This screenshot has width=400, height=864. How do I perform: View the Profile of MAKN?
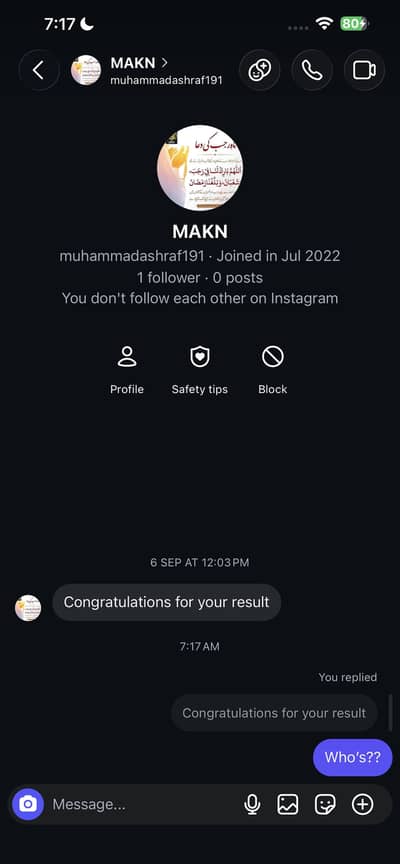tap(127, 370)
